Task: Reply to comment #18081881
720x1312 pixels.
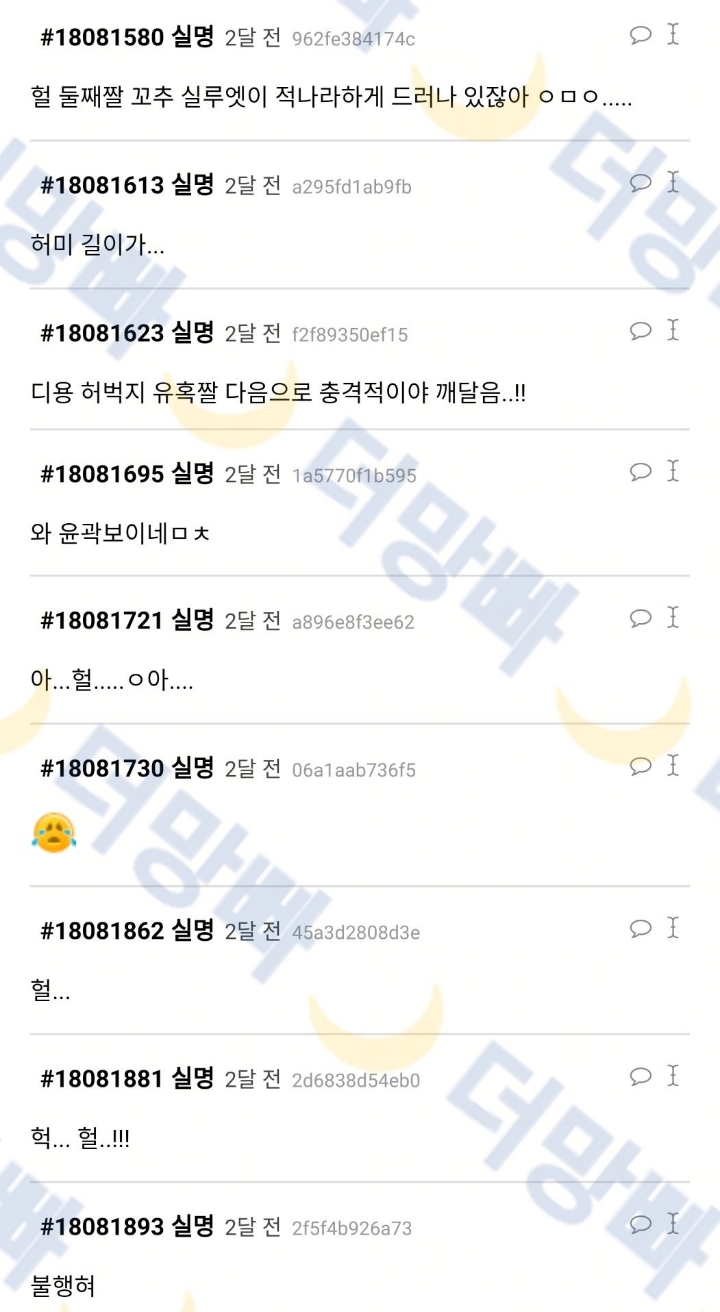Action: [640, 1076]
